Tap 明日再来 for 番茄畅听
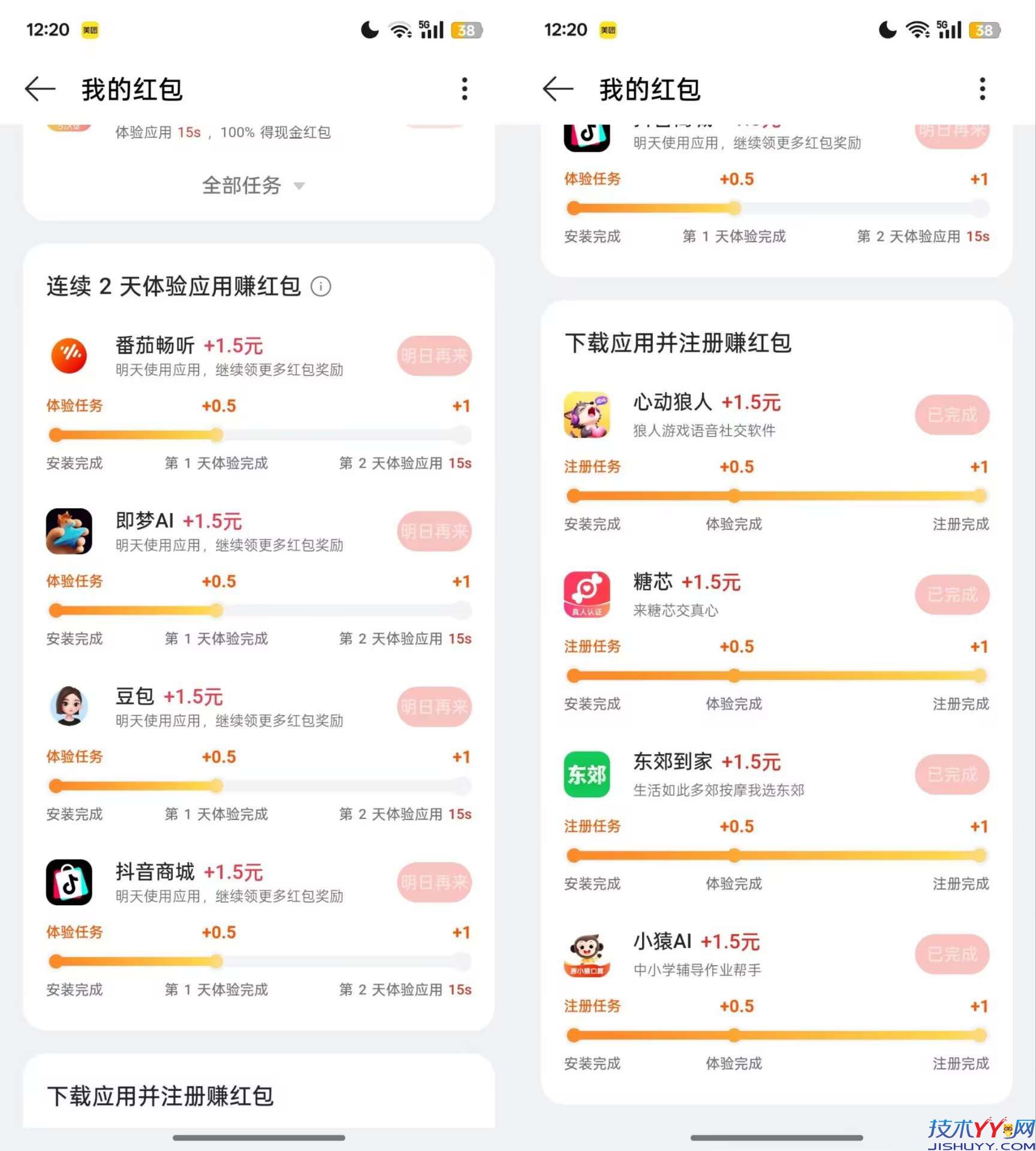 (x=434, y=356)
